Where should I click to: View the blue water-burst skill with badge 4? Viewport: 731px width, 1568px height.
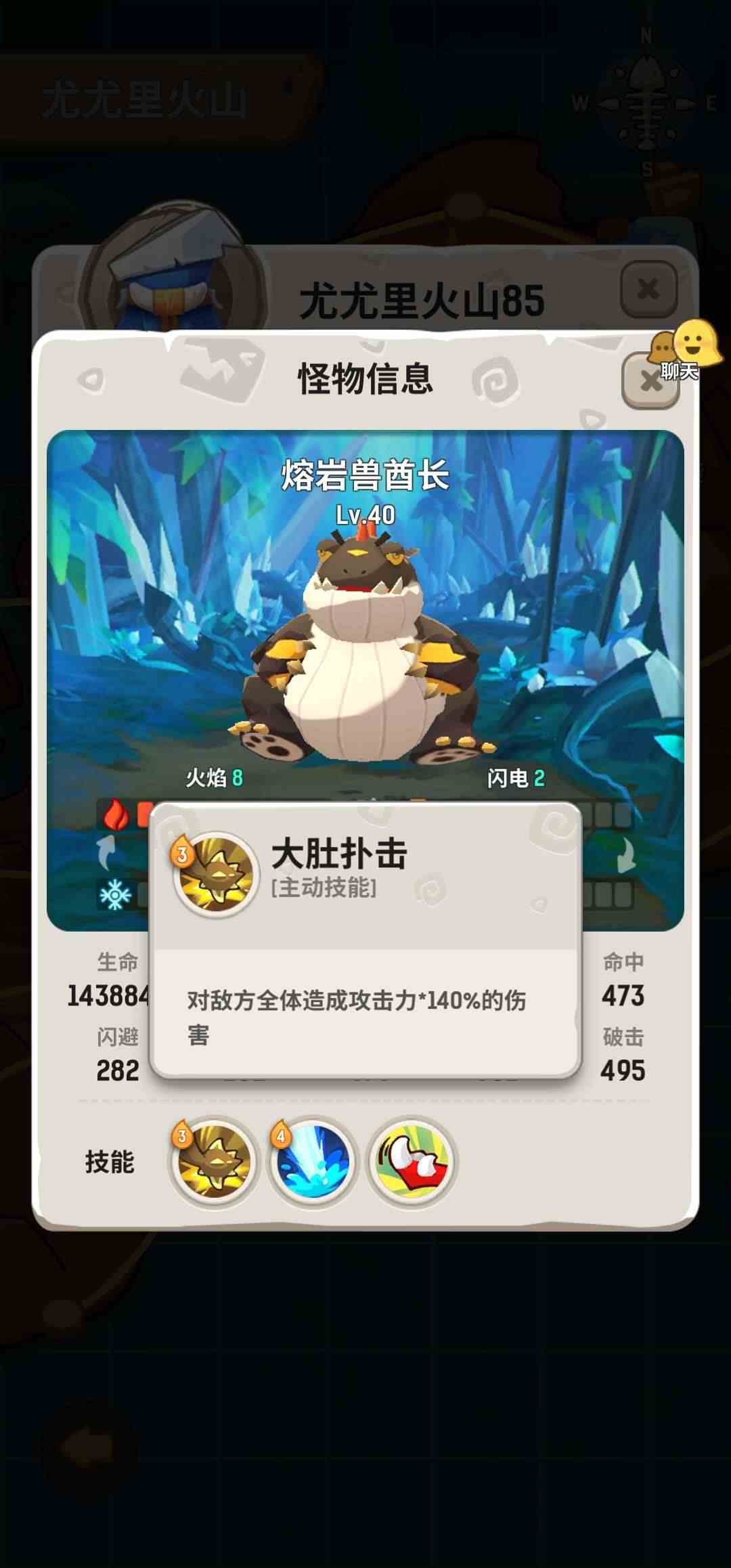(313, 1162)
